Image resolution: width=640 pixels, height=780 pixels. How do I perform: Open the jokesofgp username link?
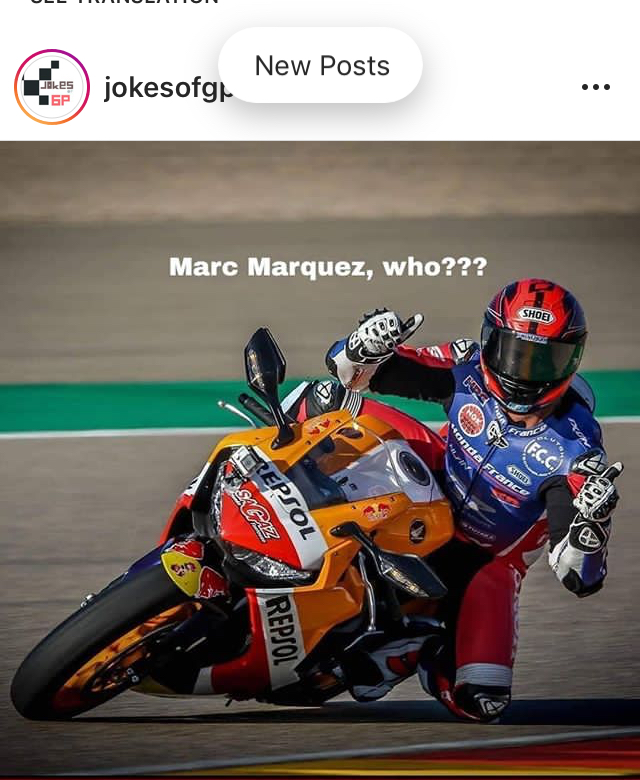pos(160,88)
